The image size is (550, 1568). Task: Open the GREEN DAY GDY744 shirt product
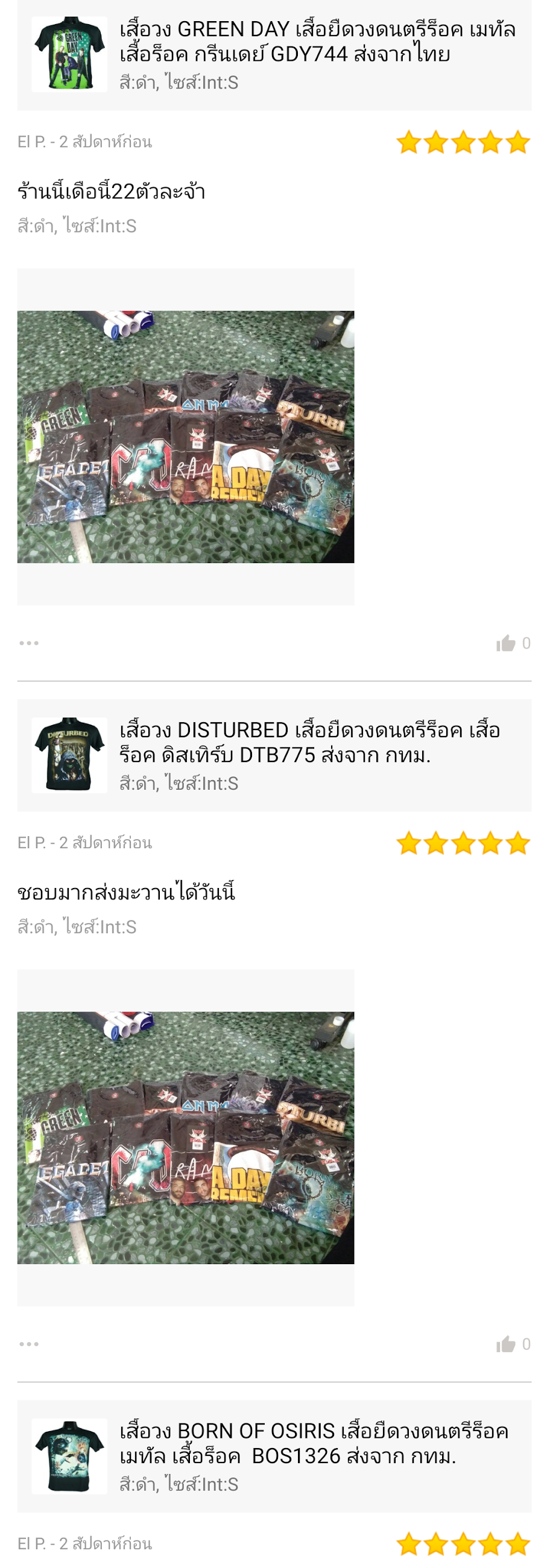pyautogui.click(x=274, y=55)
